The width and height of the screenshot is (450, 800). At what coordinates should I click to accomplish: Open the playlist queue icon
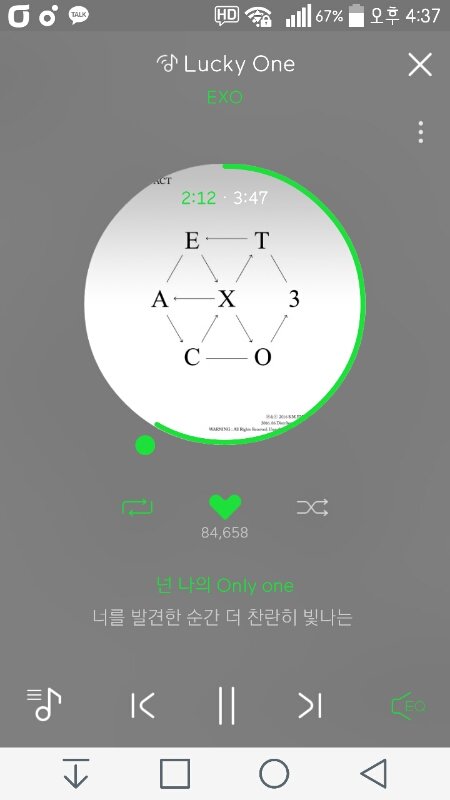coord(44,705)
